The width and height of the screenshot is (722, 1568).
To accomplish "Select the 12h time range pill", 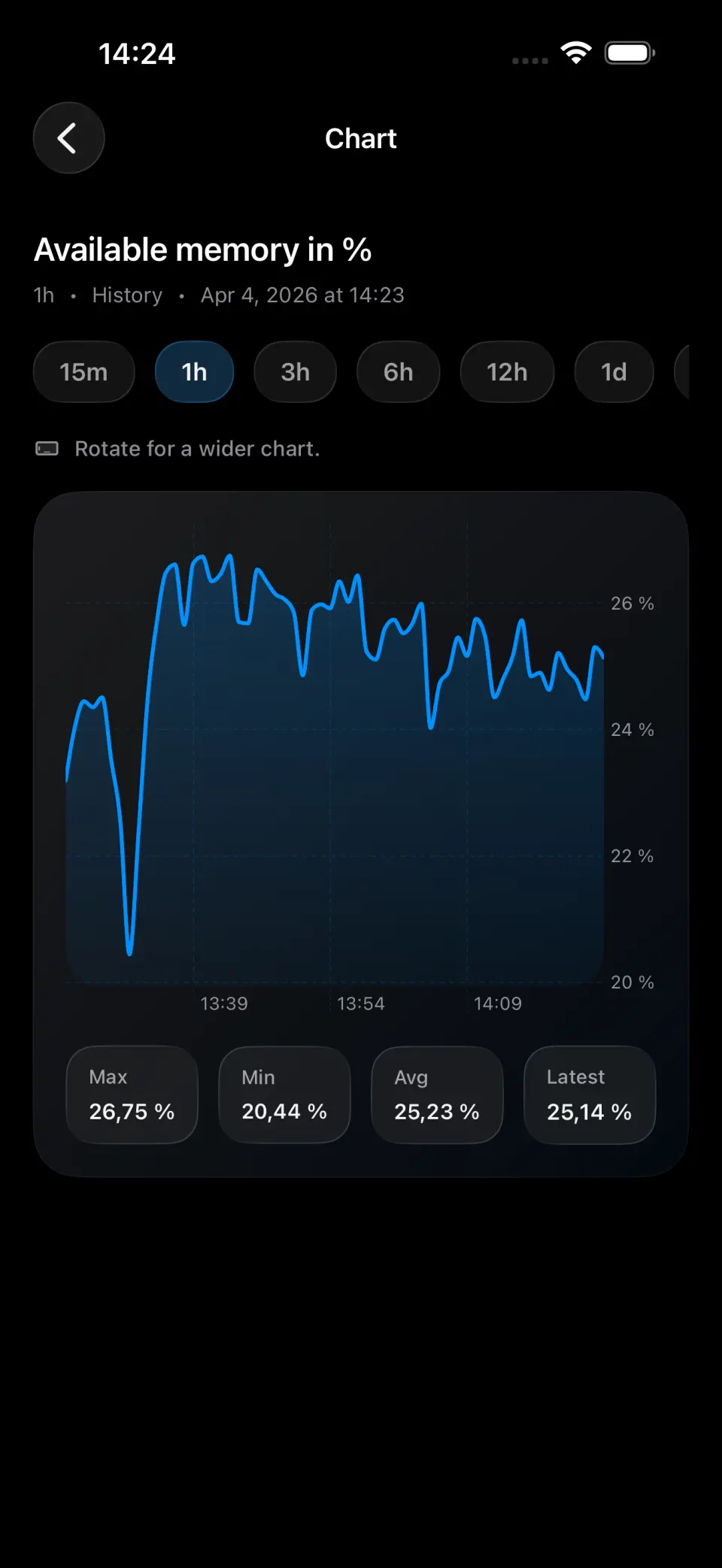I will (x=507, y=372).
